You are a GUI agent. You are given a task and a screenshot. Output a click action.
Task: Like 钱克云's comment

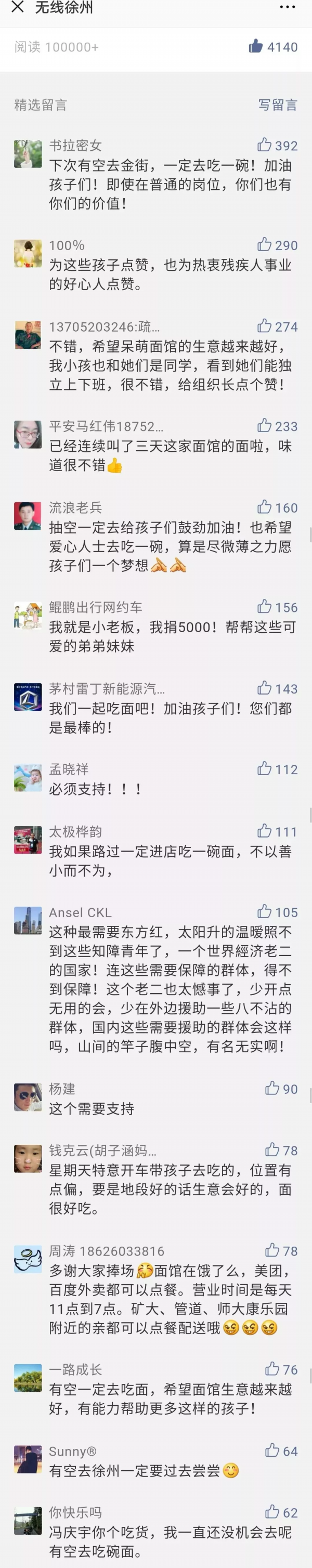[x=272, y=1150]
